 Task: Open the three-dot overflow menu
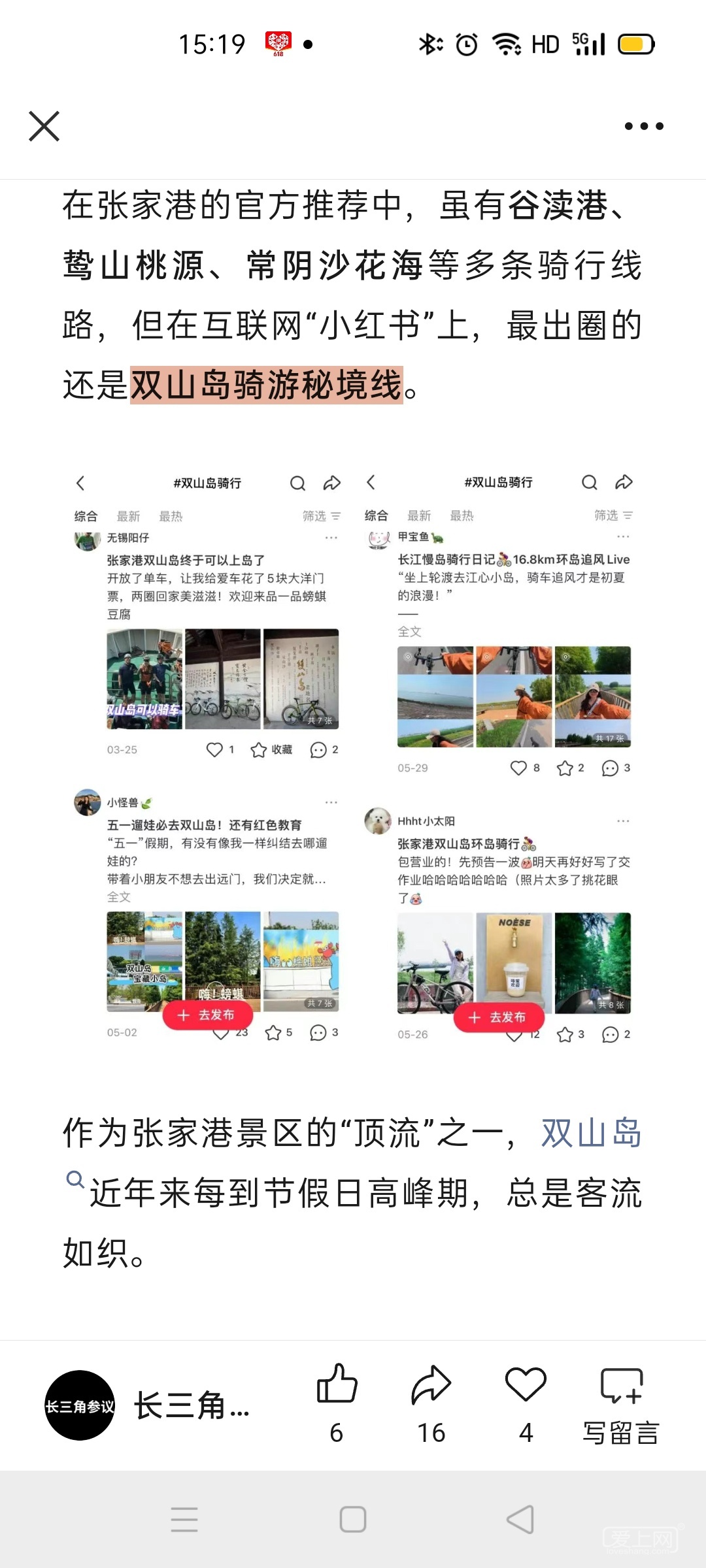click(x=643, y=126)
